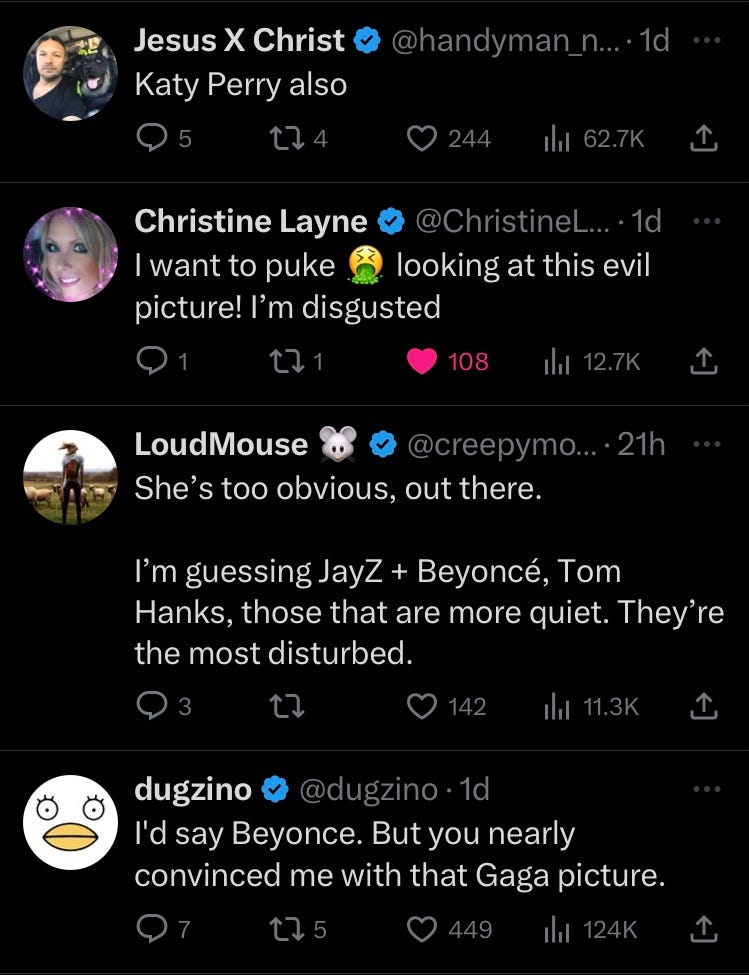The image size is (749, 975).
Task: Like LoudMouse's tweet about JayZ
Action: click(x=420, y=707)
